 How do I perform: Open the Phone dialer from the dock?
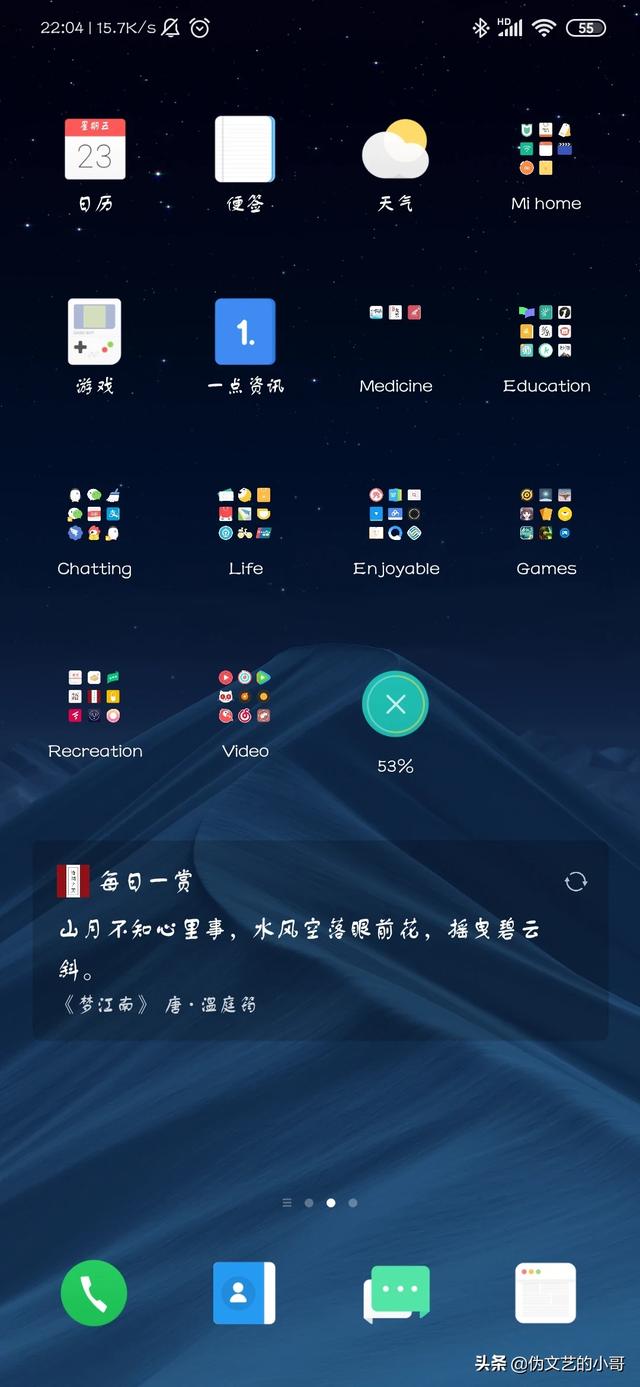[x=94, y=1293]
